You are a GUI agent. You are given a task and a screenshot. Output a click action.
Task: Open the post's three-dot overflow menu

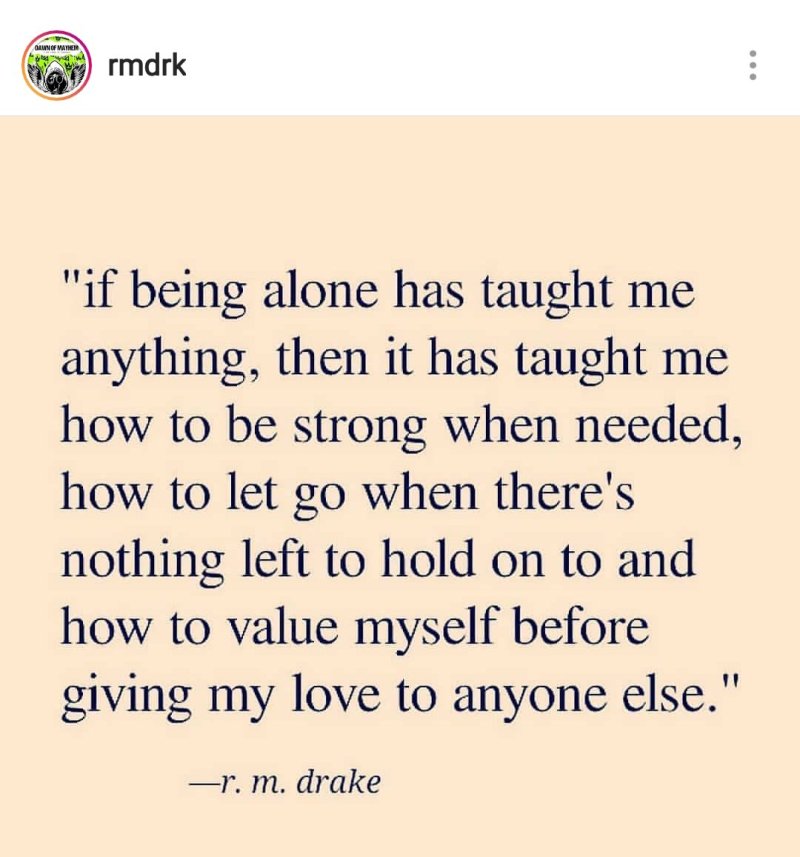pos(752,66)
